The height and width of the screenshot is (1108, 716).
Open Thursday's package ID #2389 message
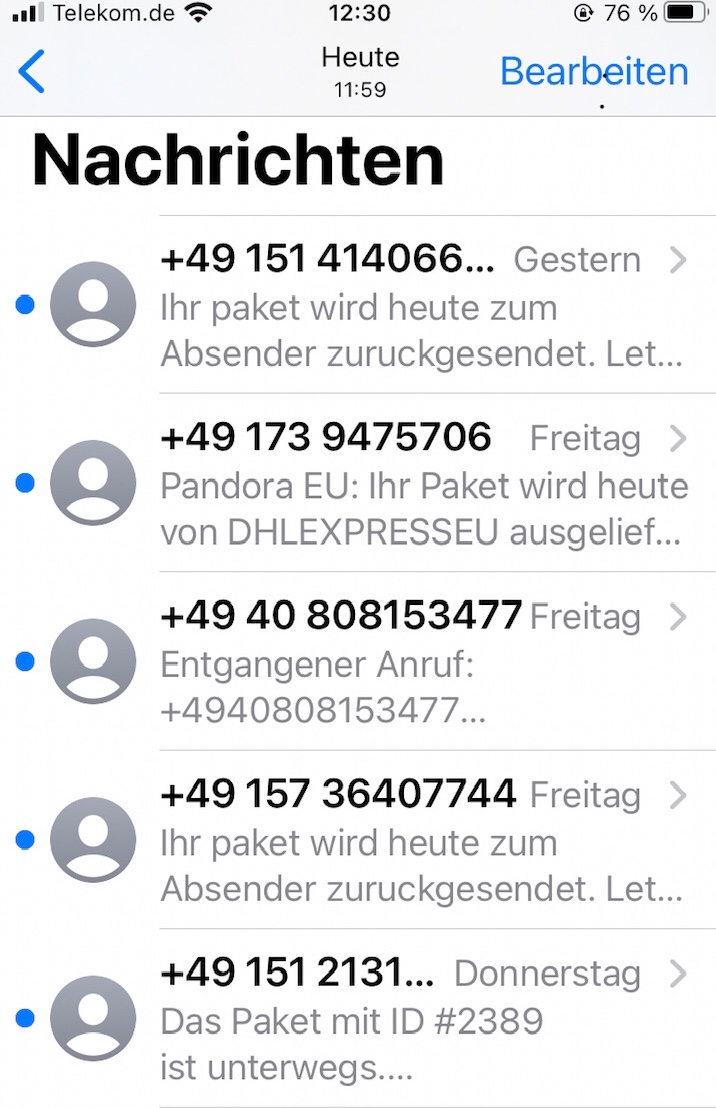[x=420, y=1018]
